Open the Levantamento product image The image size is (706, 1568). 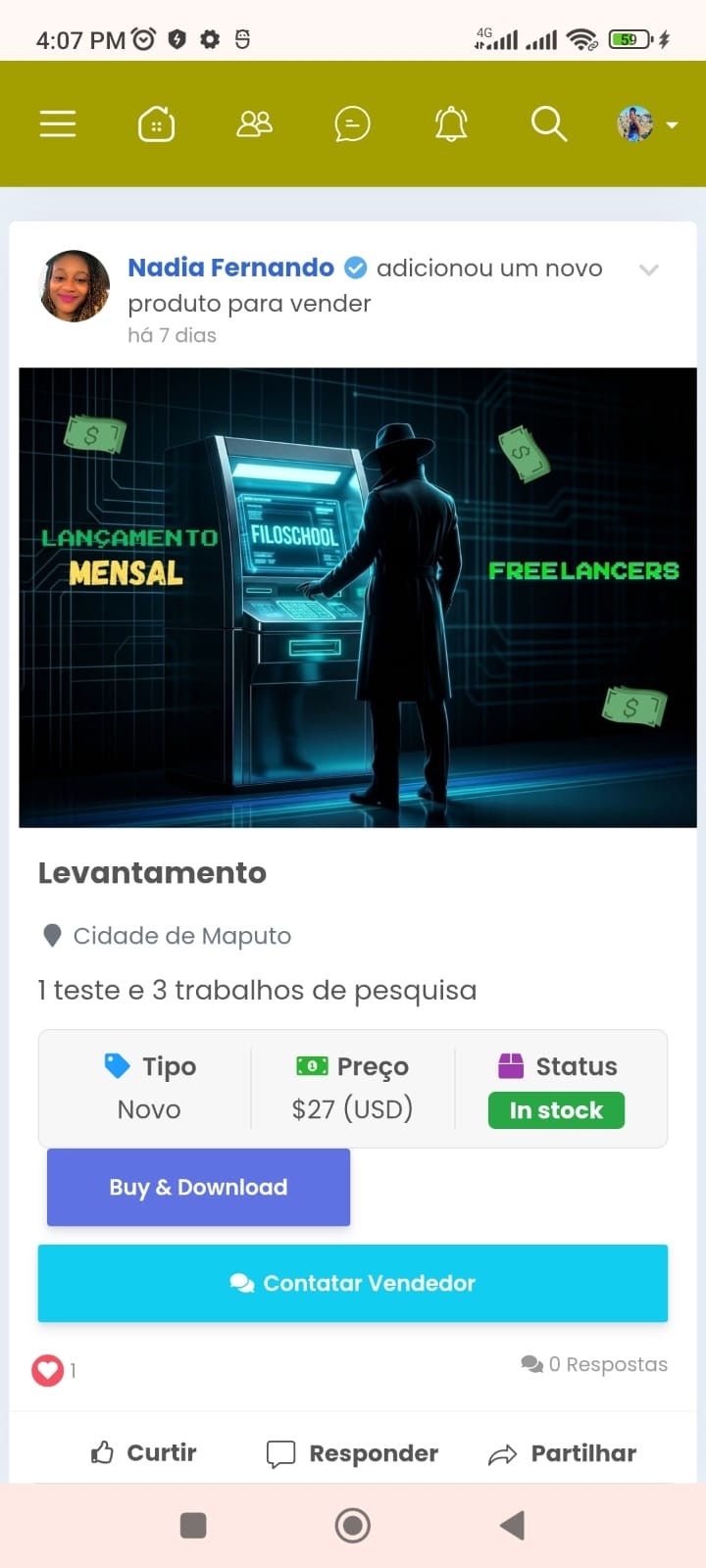click(x=358, y=598)
